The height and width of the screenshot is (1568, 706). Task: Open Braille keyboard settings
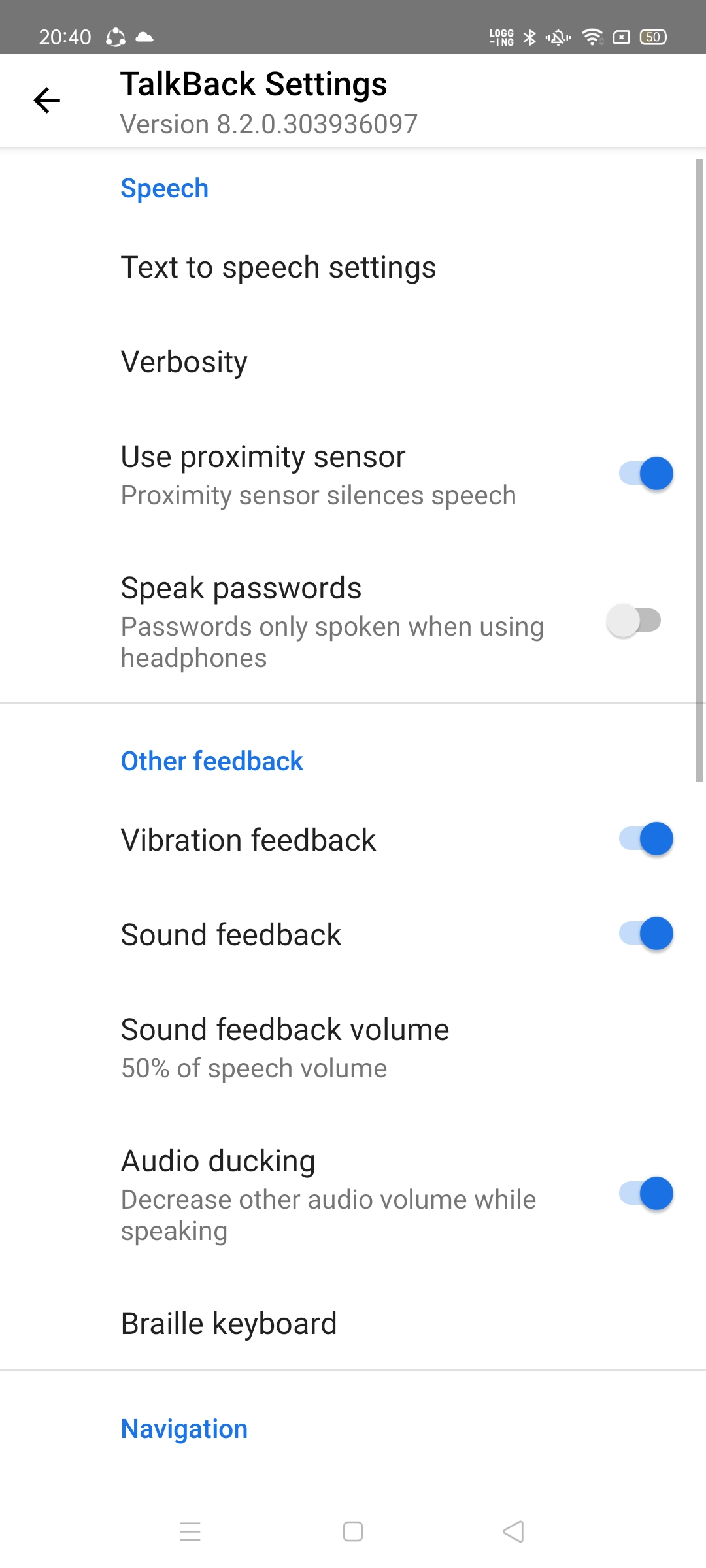[x=229, y=1324]
